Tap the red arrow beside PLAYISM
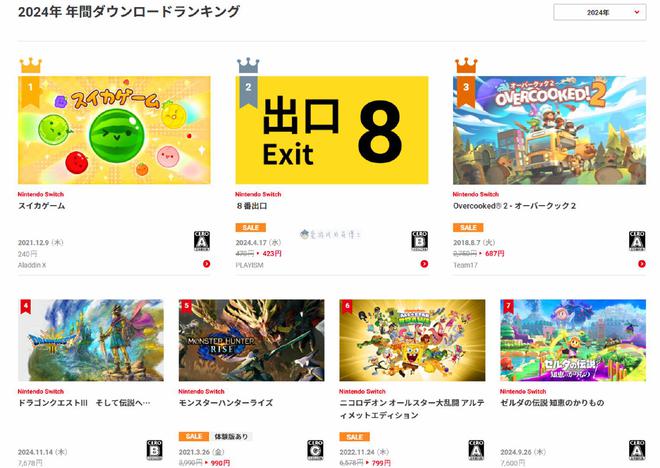The width and height of the screenshot is (660, 468). click(424, 264)
